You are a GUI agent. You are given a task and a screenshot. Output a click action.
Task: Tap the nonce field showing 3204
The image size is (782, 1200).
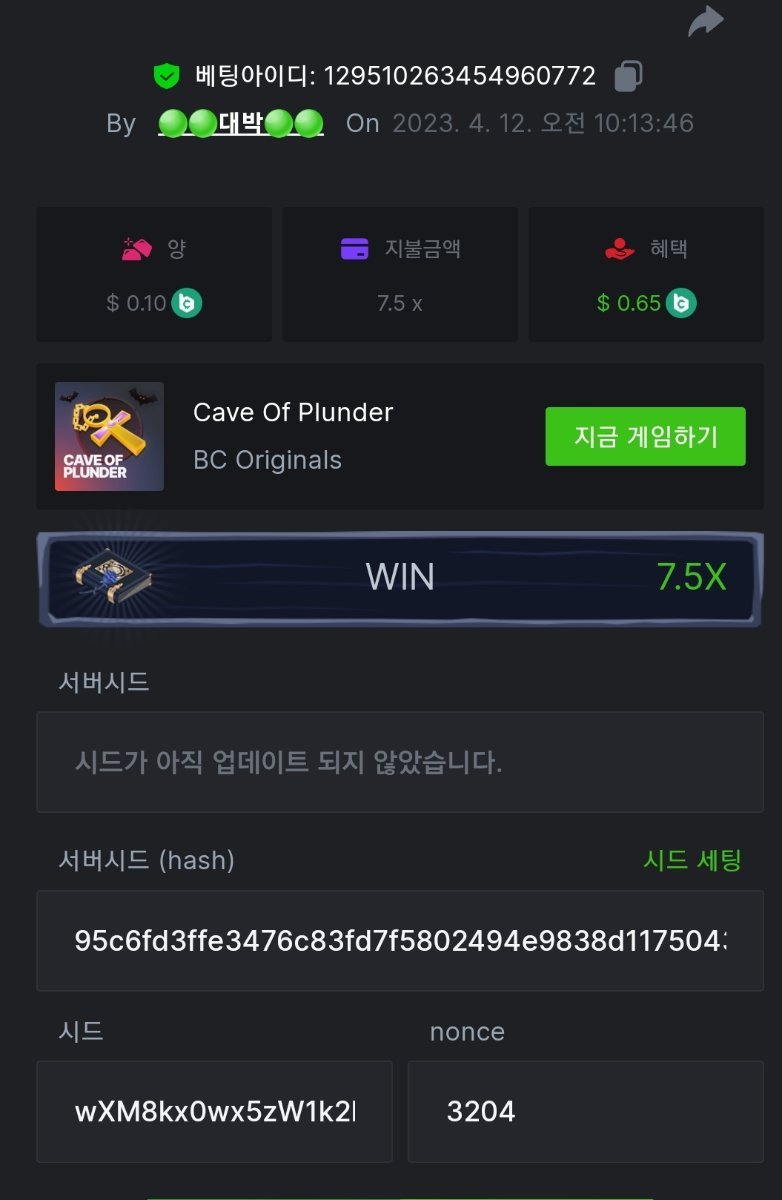[585, 1111]
